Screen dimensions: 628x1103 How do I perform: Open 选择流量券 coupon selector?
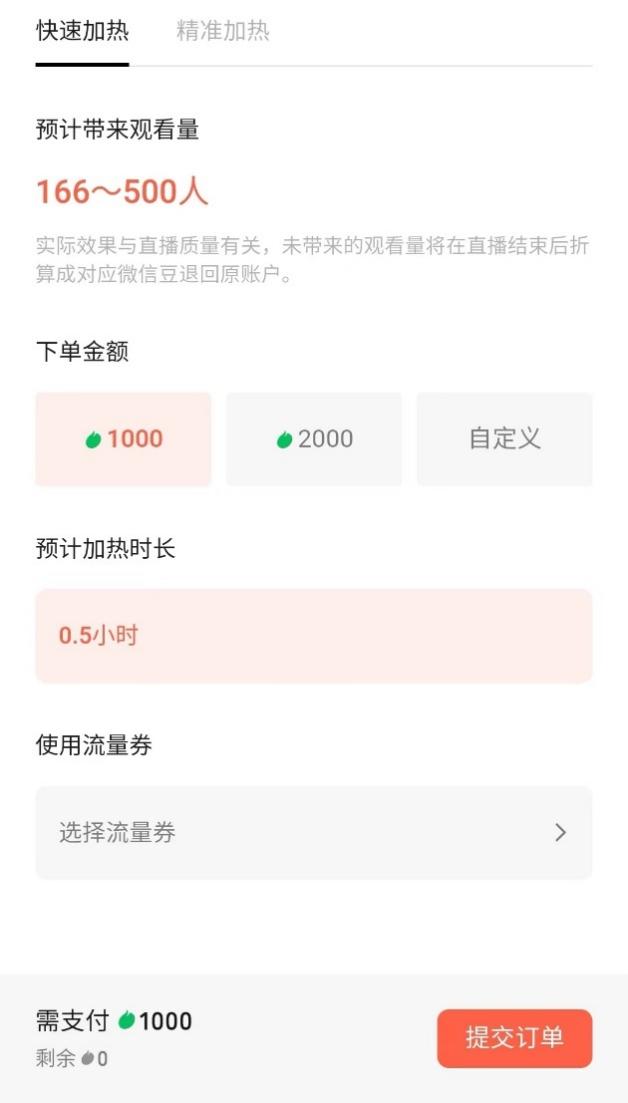(x=313, y=833)
